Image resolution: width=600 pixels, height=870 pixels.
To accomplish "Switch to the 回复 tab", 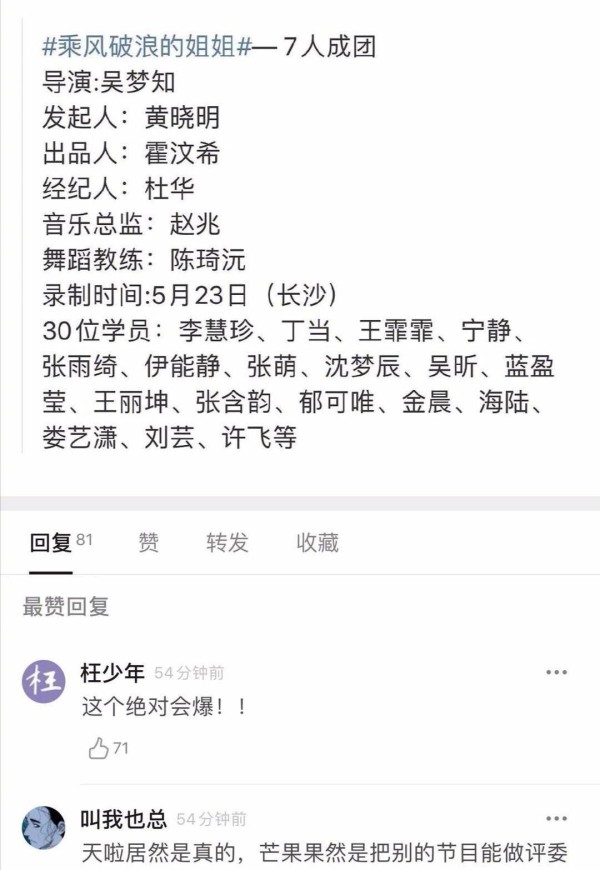I will pos(50,543).
